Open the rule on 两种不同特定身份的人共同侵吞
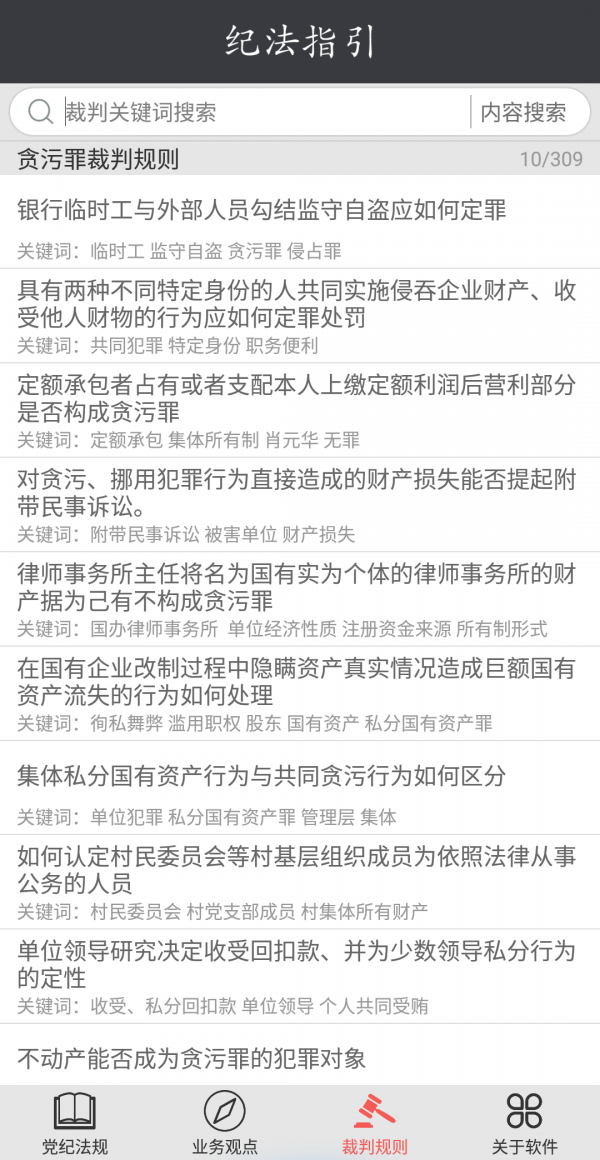The image size is (600, 1160). [x=300, y=316]
